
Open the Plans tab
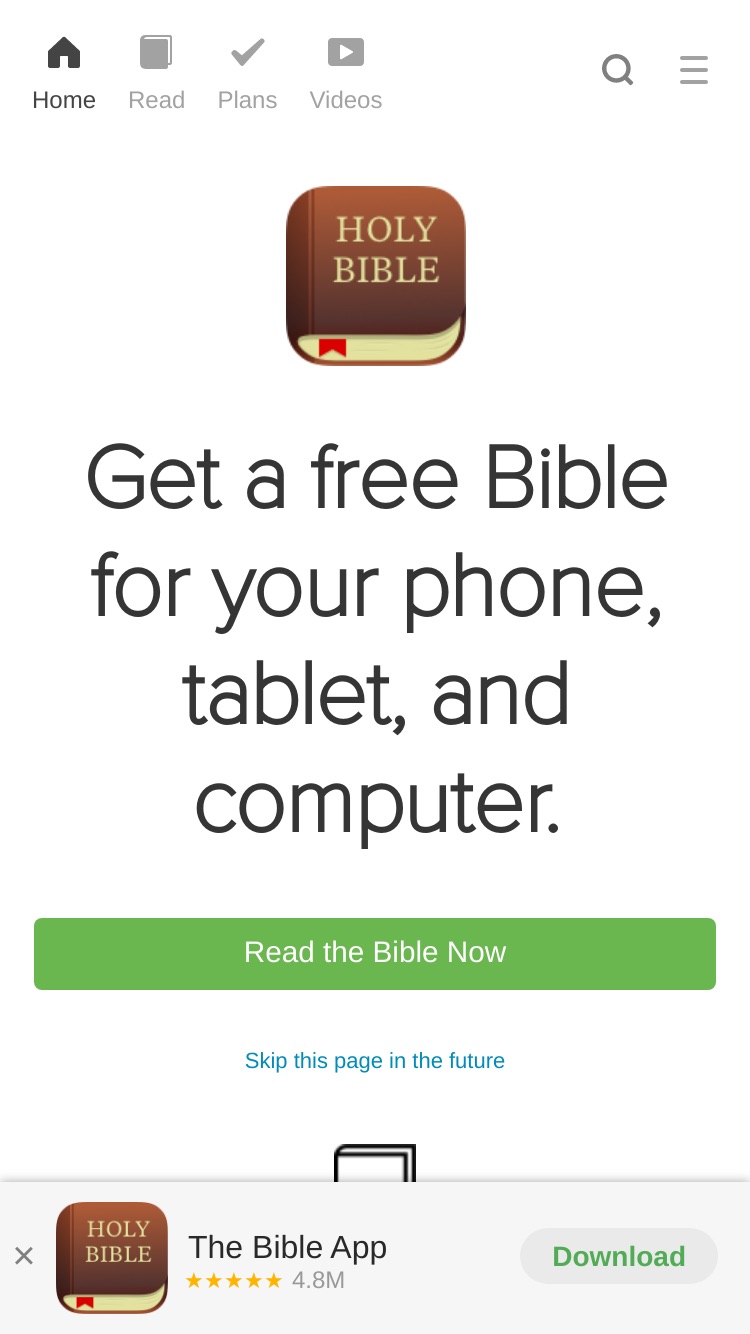[x=247, y=74]
